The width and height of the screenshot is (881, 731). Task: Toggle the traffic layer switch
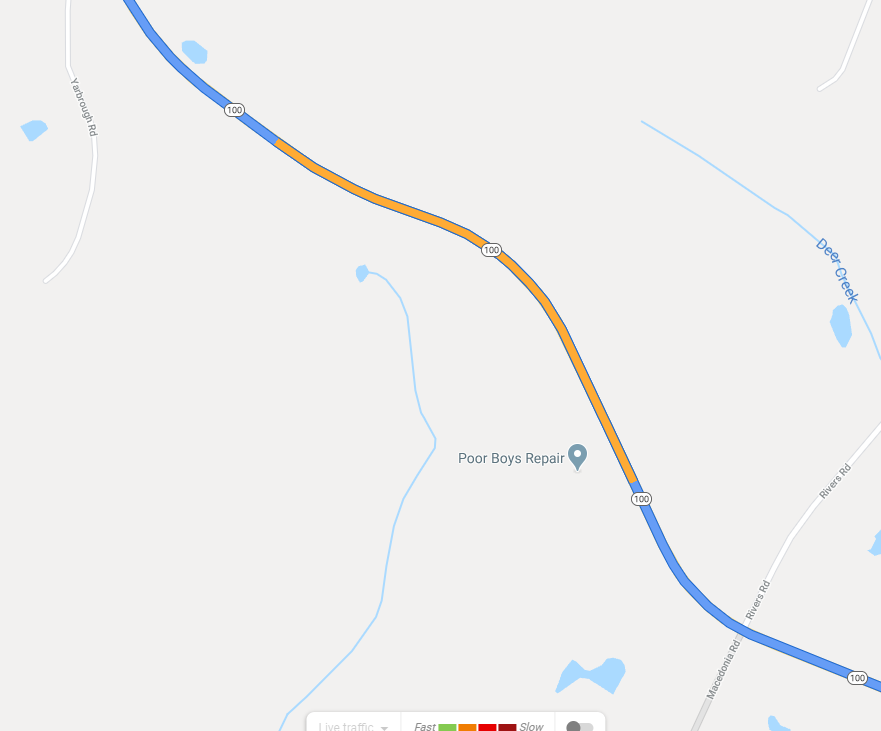(x=579, y=726)
